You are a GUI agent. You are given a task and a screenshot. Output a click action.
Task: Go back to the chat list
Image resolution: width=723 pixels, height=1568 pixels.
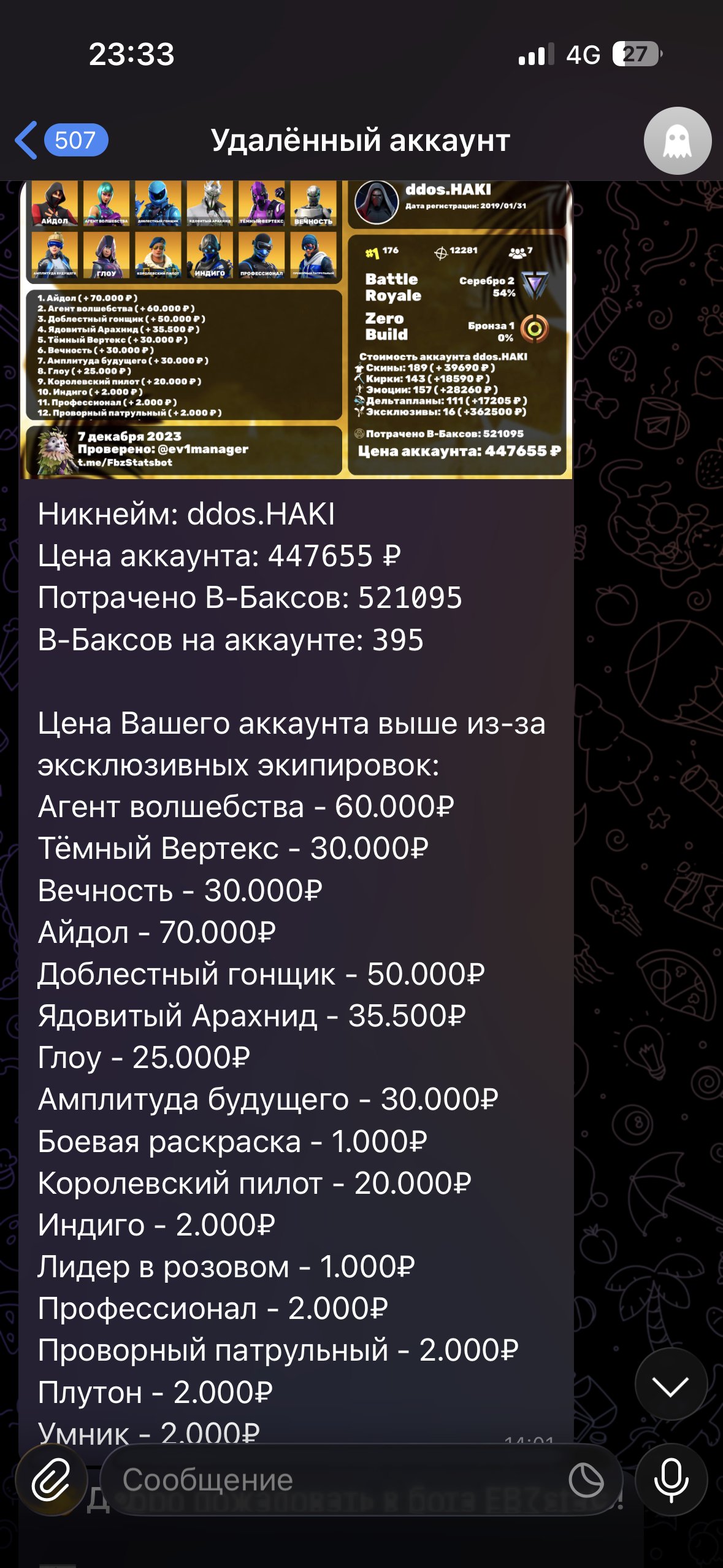click(60, 140)
